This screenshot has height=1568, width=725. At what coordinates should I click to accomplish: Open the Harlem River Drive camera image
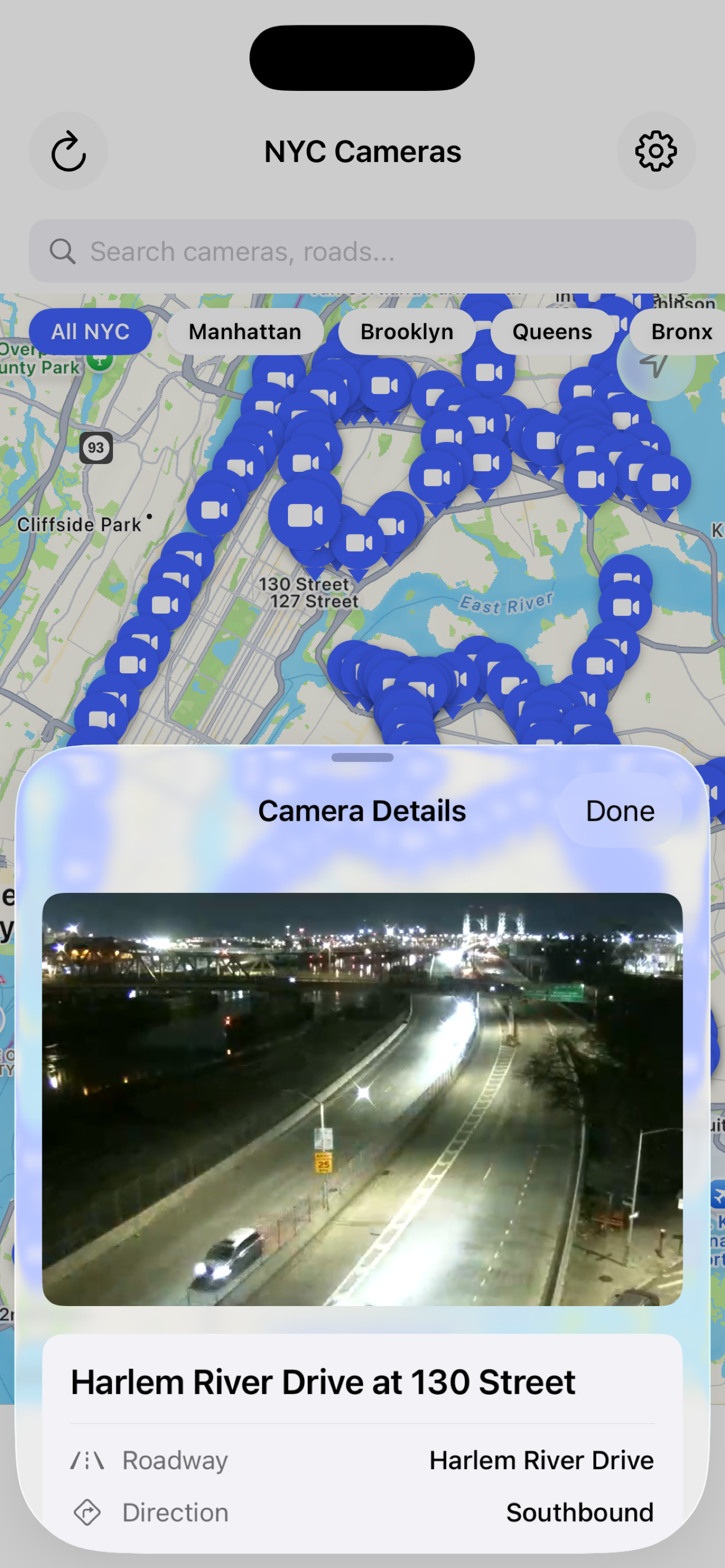click(362, 1100)
